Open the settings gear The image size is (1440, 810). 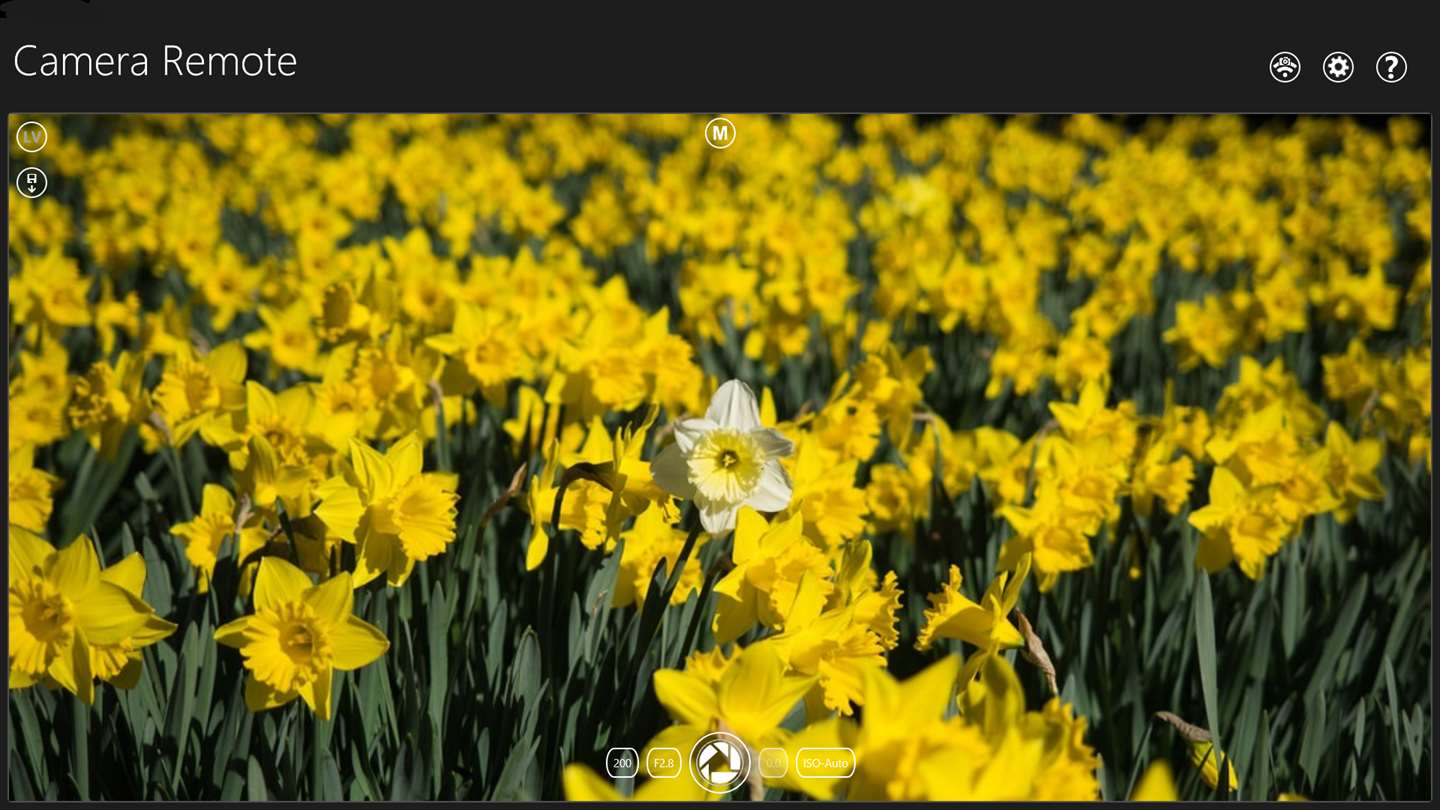pos(1338,67)
